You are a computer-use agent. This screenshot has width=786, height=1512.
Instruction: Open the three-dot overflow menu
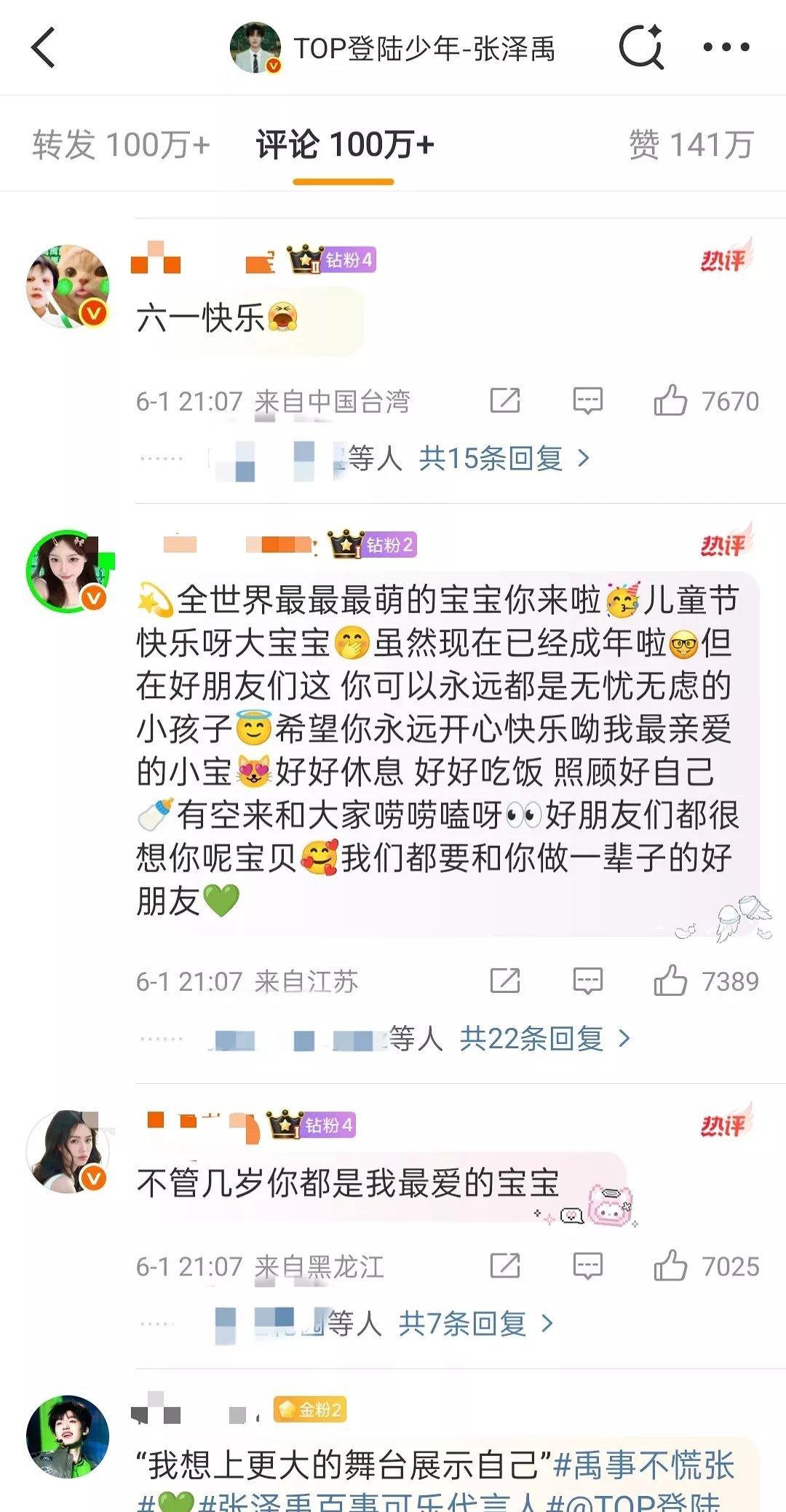(x=726, y=47)
